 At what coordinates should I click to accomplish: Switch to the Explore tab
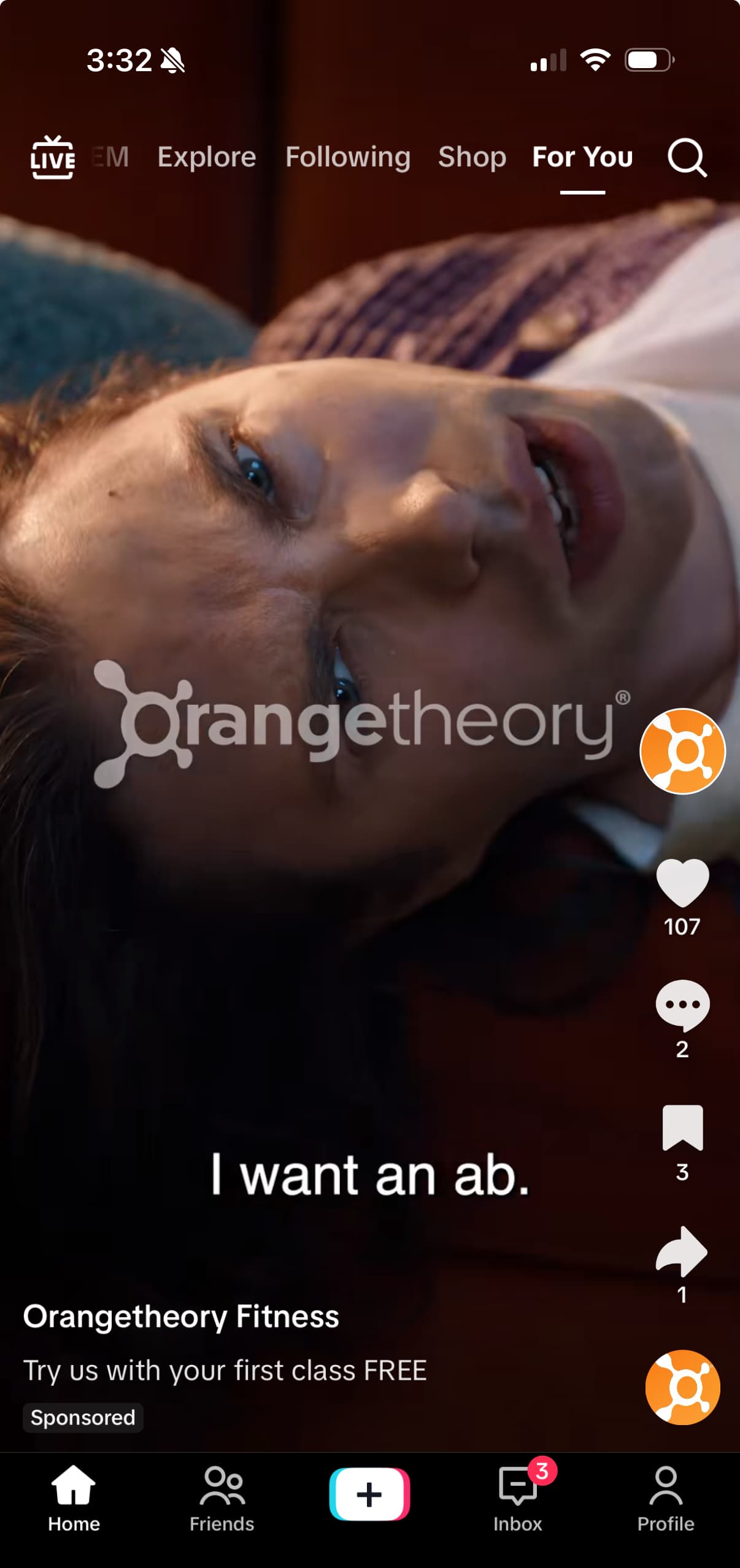[207, 157]
